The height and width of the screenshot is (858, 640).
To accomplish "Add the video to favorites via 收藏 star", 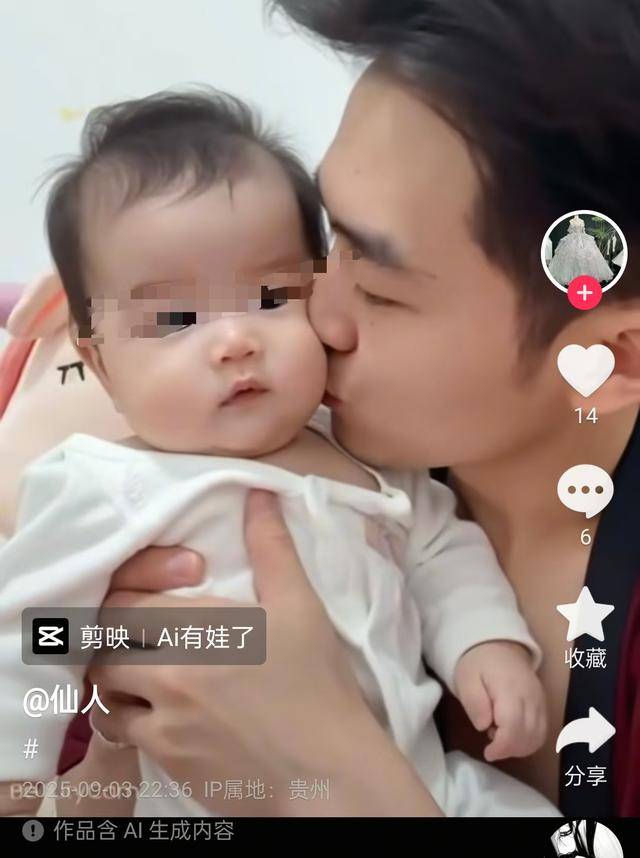I will [585, 616].
